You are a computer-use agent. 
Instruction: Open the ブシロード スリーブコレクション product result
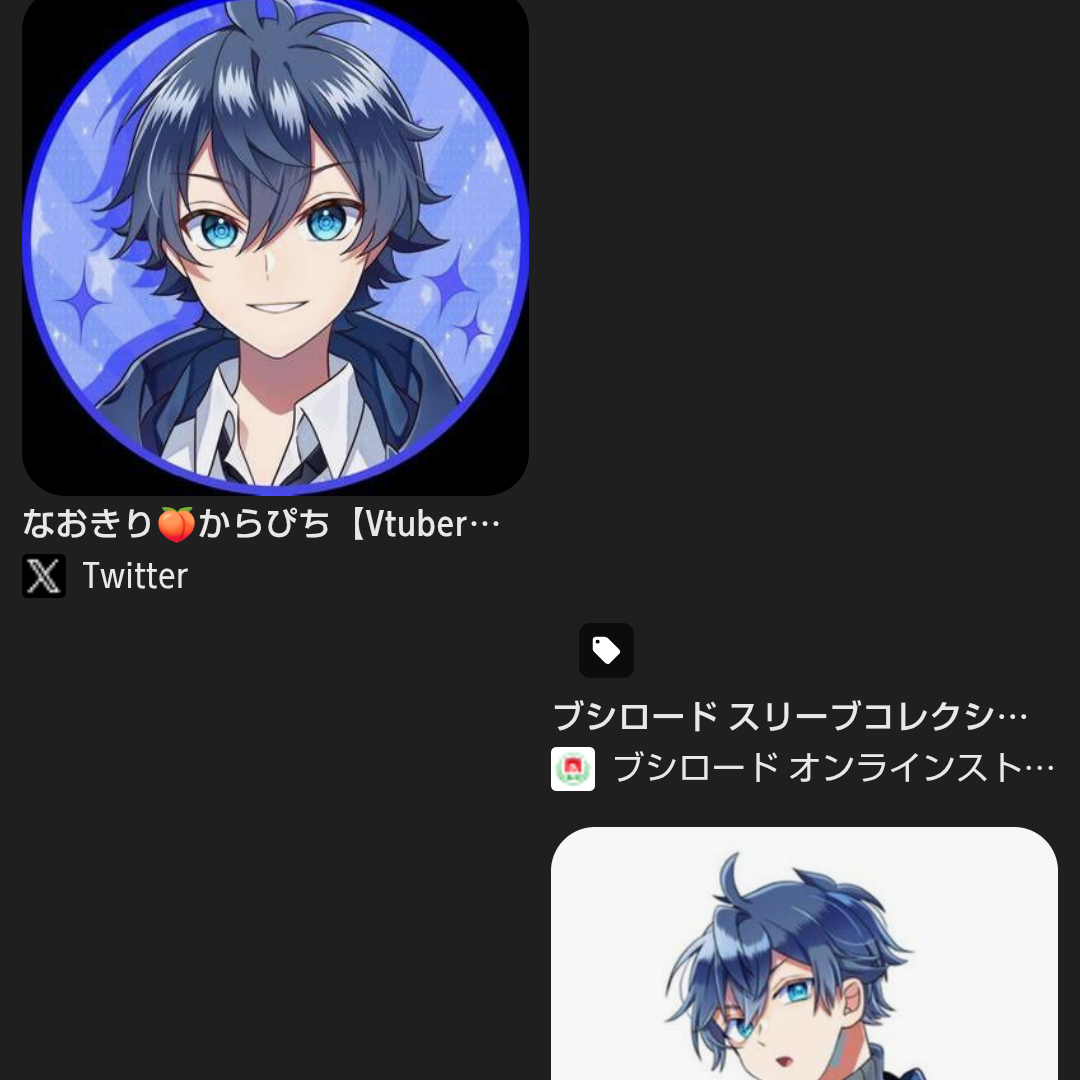coord(790,716)
